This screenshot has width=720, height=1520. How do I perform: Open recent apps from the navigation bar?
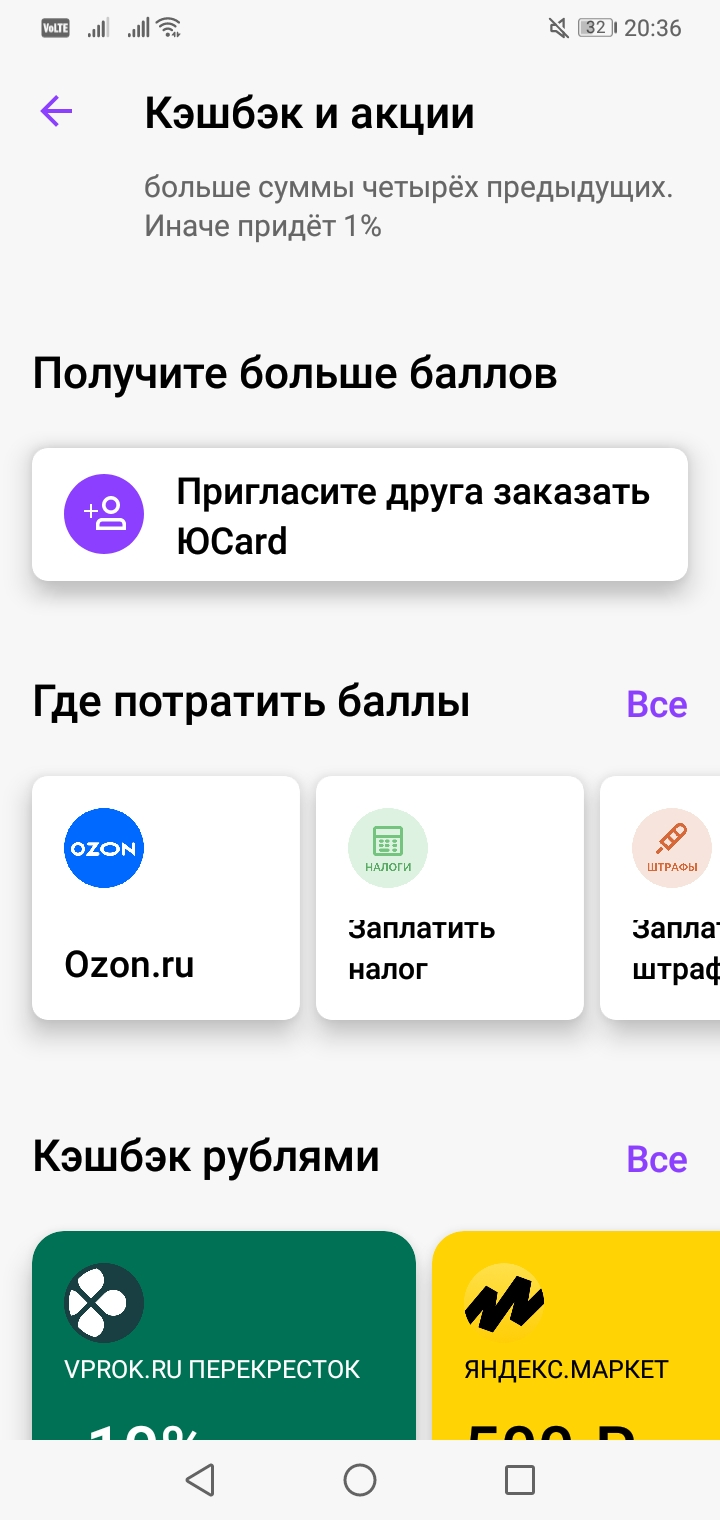pos(520,1480)
